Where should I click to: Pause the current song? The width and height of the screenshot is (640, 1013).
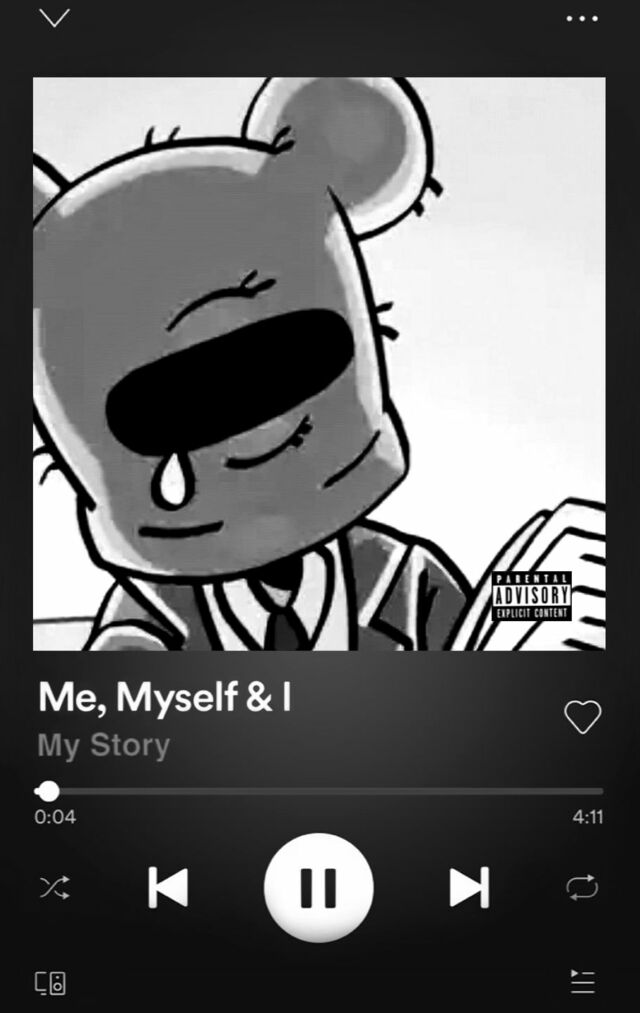point(319,887)
